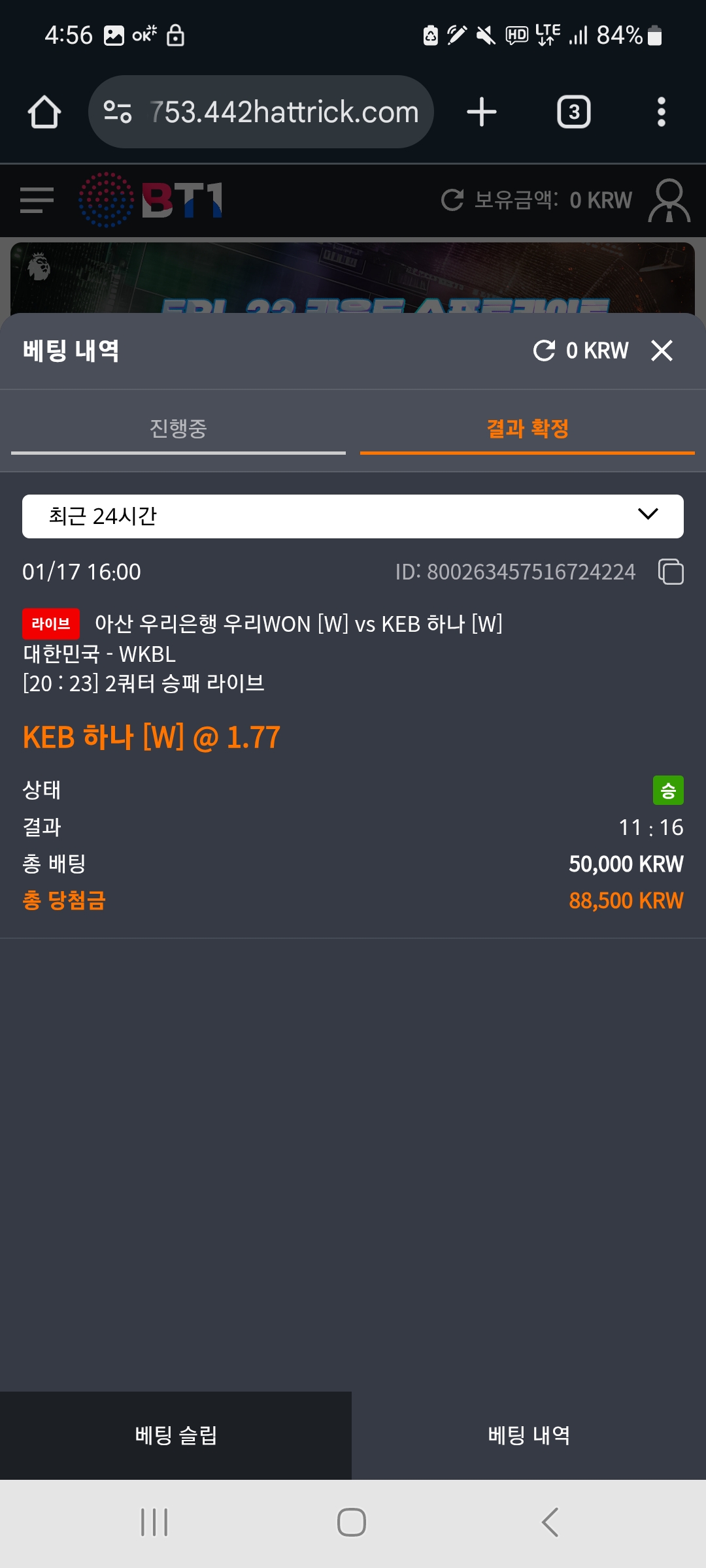Open the 최근 24시간 period dropdown
The width and height of the screenshot is (706, 1568).
[353, 516]
